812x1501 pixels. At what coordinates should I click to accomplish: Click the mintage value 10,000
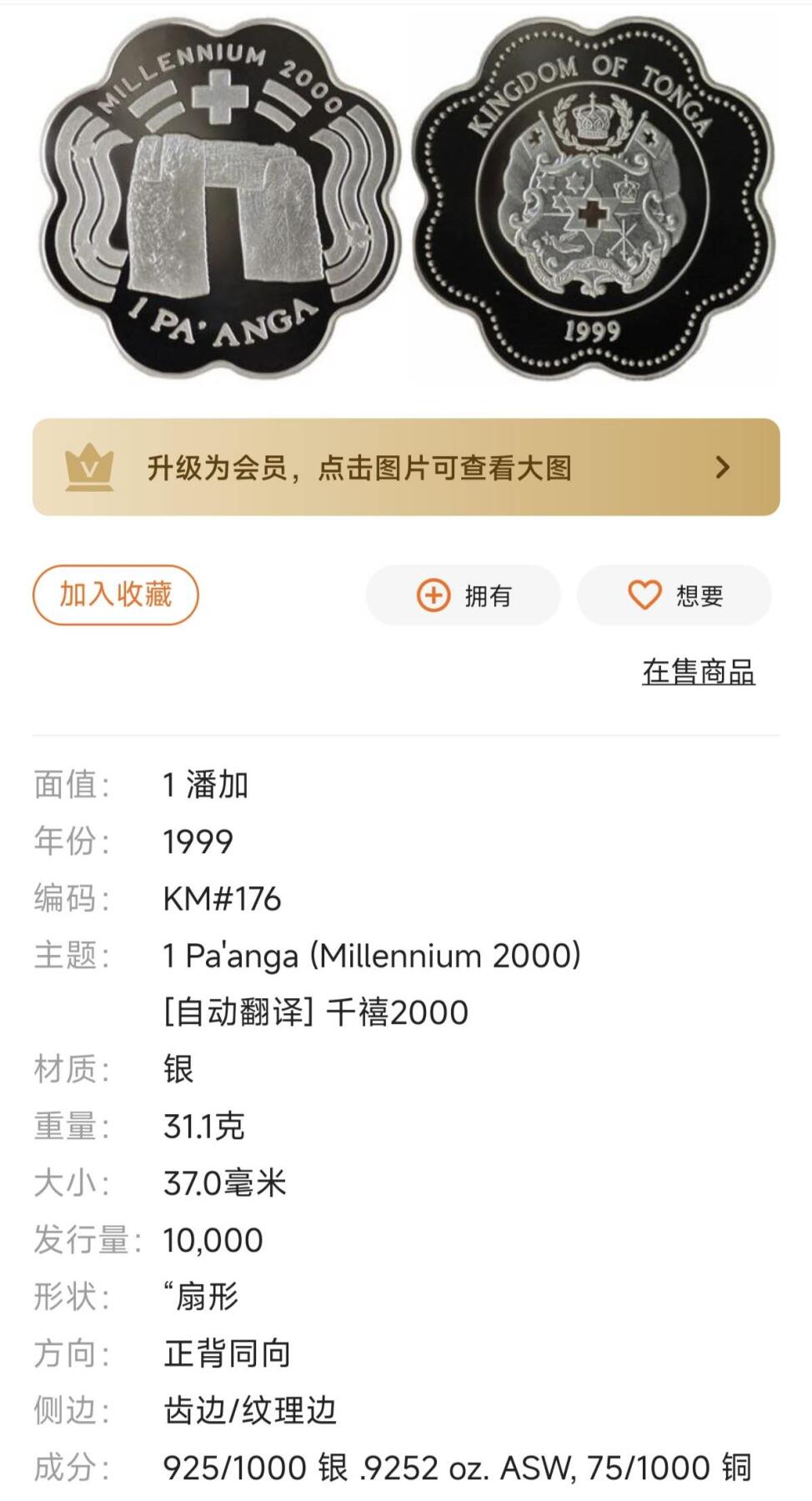(211, 1240)
